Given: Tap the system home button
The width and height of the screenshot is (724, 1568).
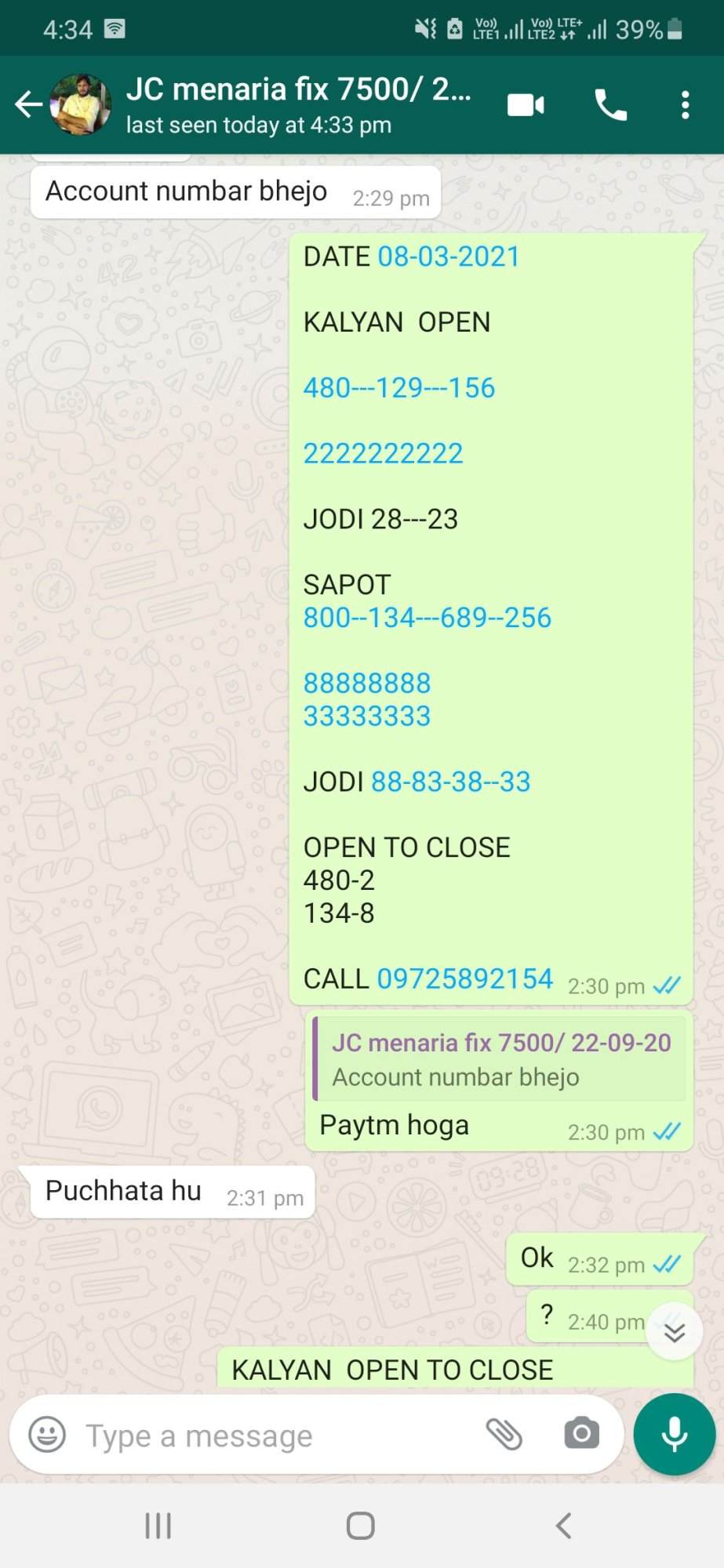Looking at the screenshot, I should (361, 1526).
